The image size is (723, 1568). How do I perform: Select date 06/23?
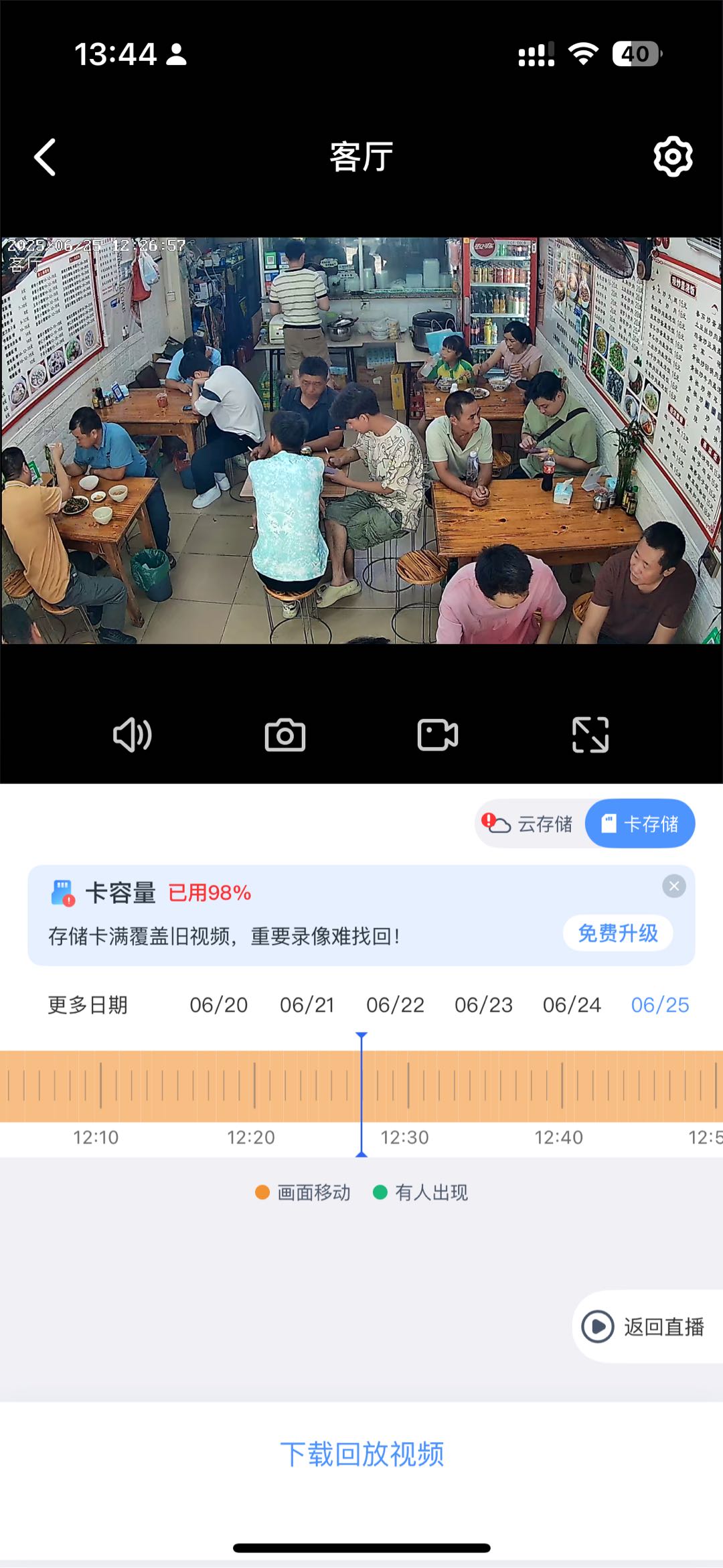483,1005
